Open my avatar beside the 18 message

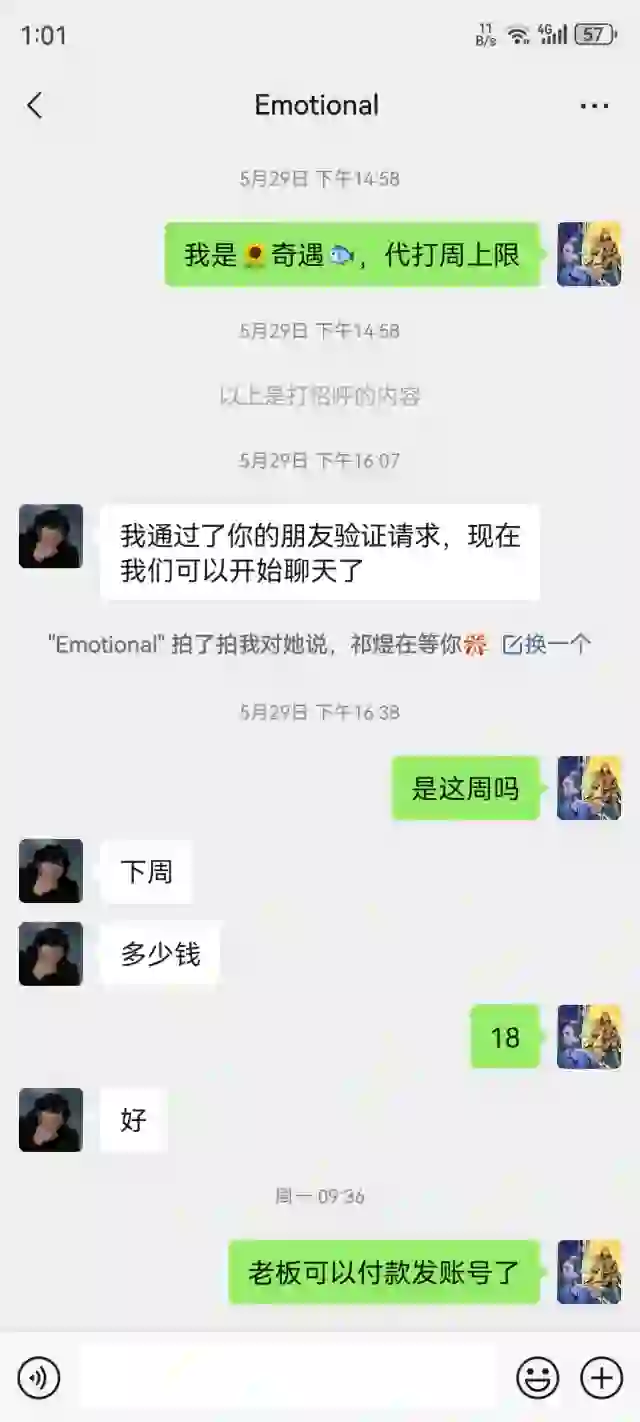tap(589, 1037)
